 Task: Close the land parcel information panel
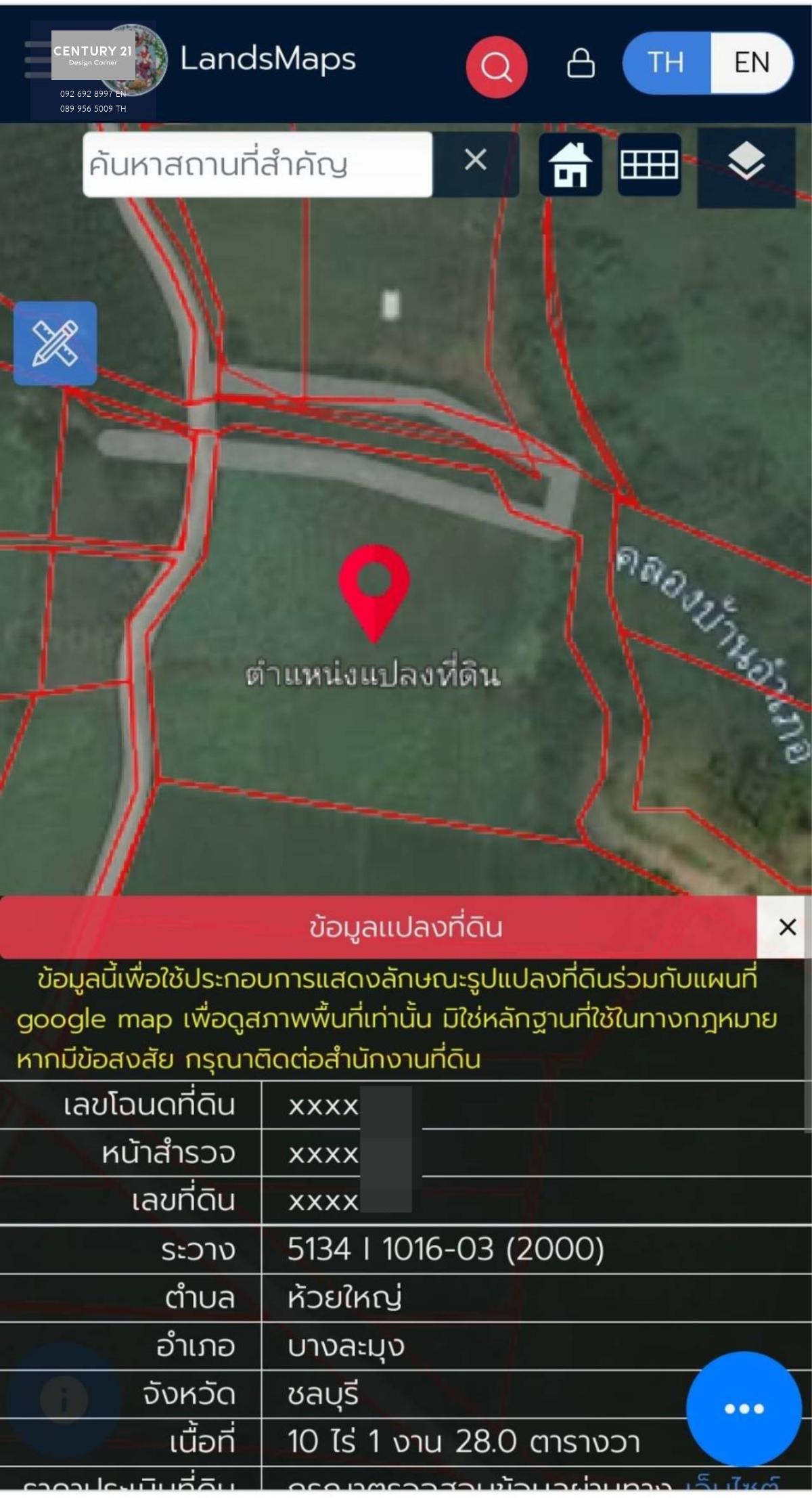pos(787,927)
